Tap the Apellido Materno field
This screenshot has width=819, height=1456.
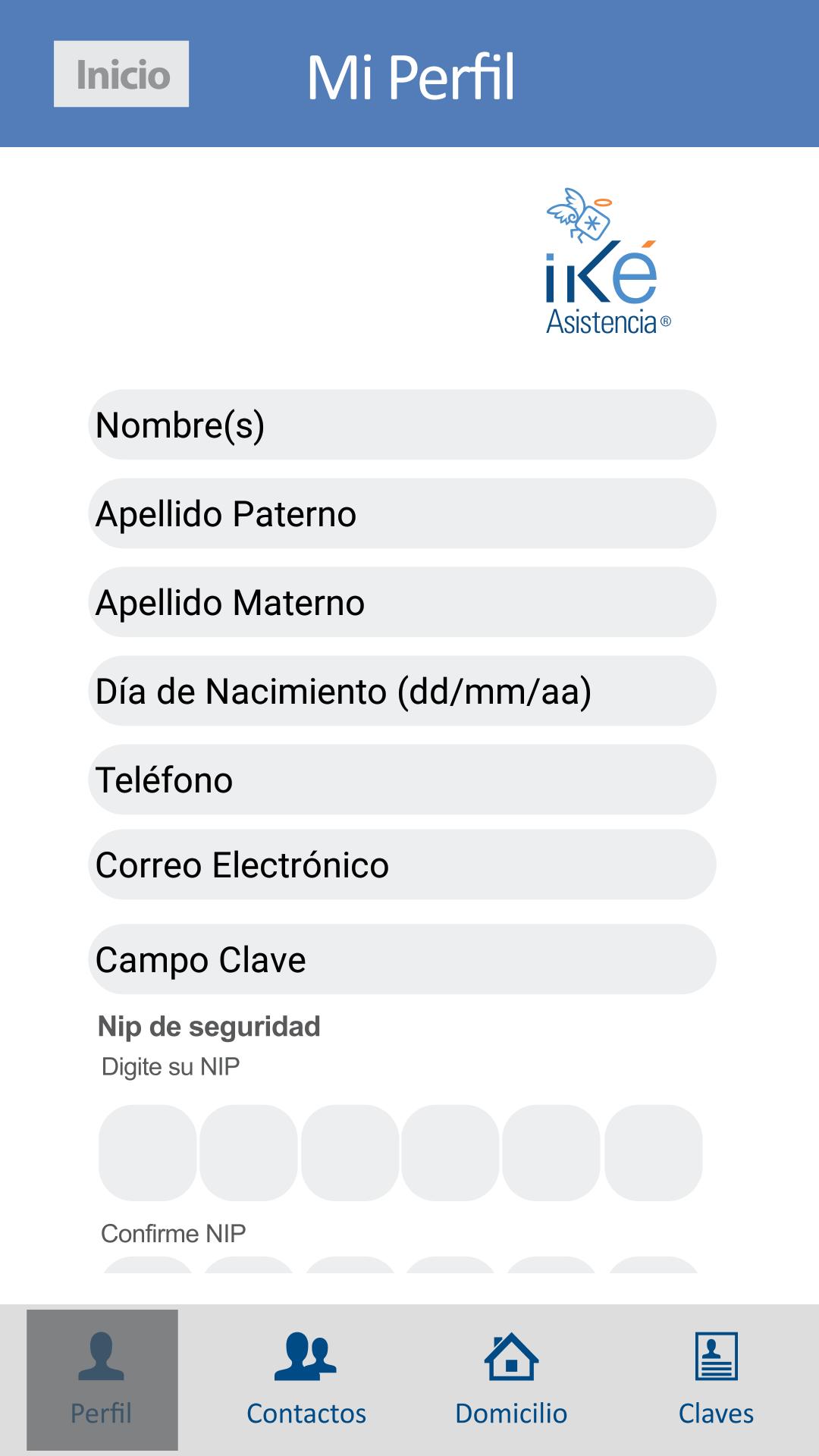[402, 602]
